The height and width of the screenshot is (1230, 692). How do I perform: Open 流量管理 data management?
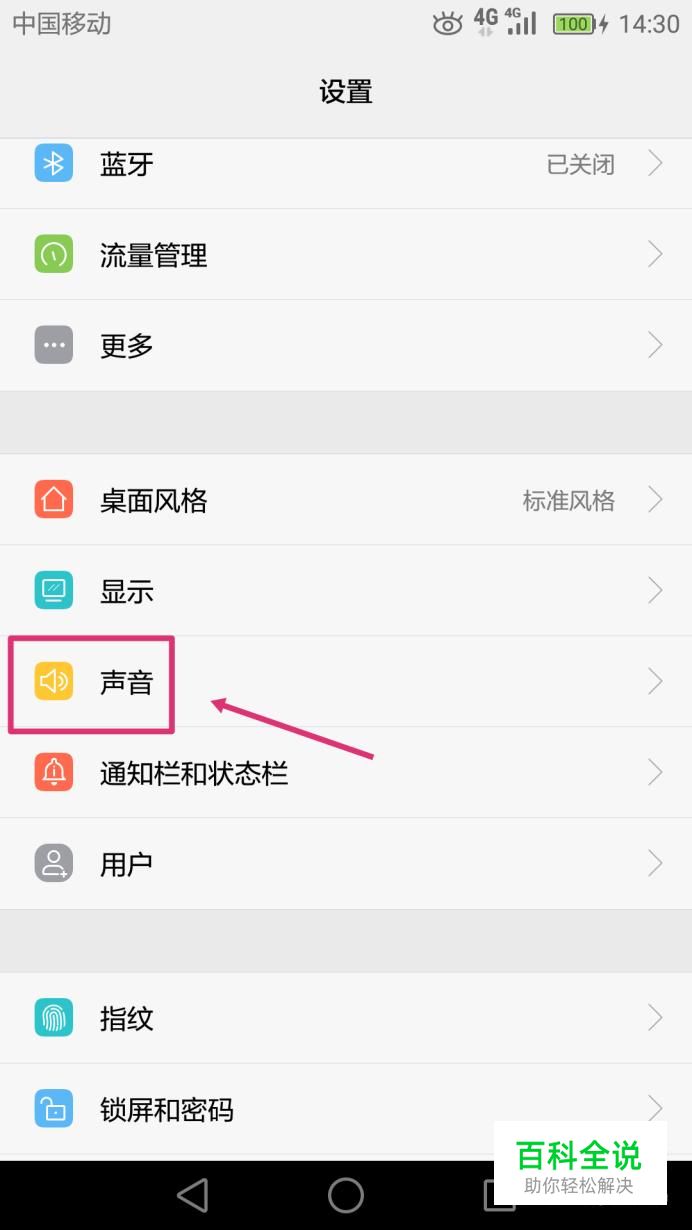(x=346, y=254)
